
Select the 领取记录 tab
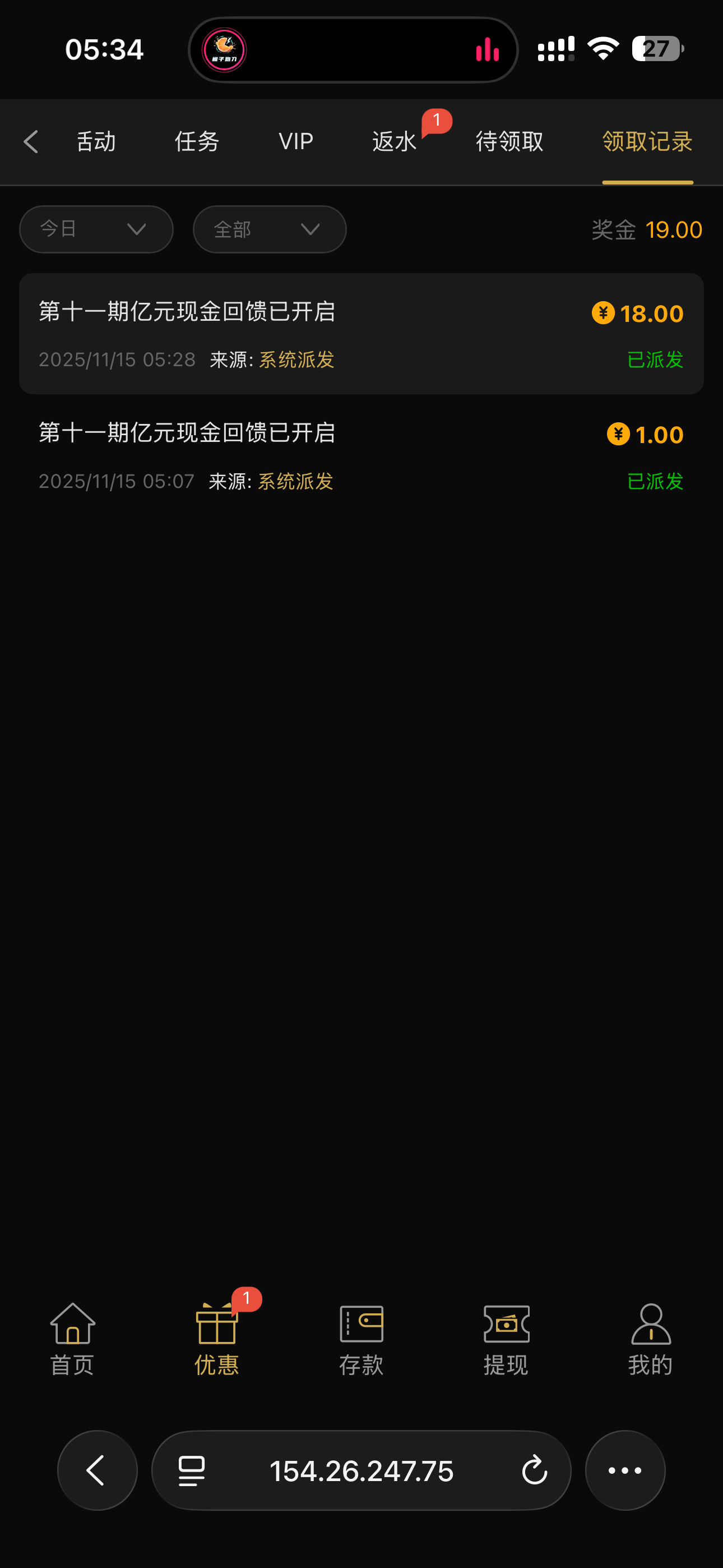point(647,142)
